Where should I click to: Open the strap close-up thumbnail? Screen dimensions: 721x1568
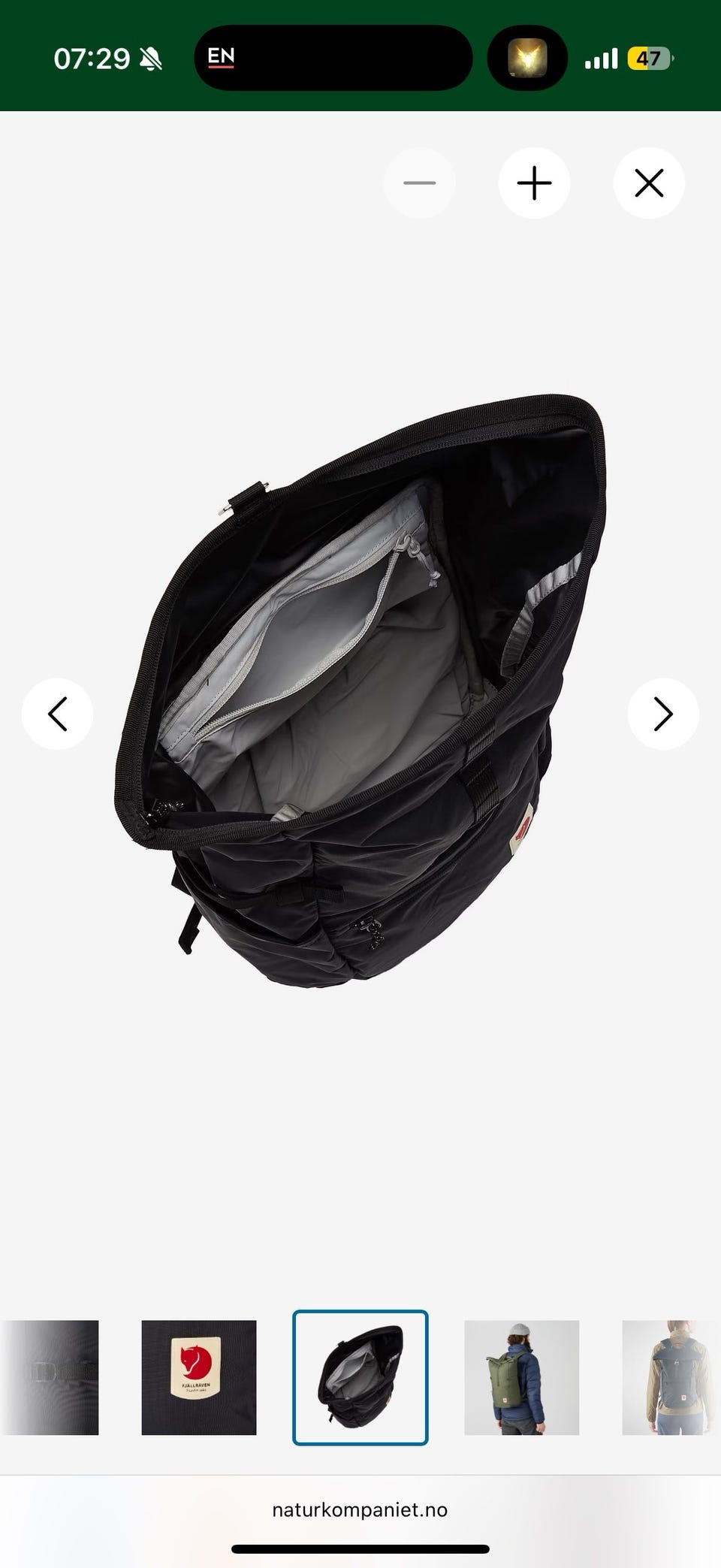[x=49, y=1377]
